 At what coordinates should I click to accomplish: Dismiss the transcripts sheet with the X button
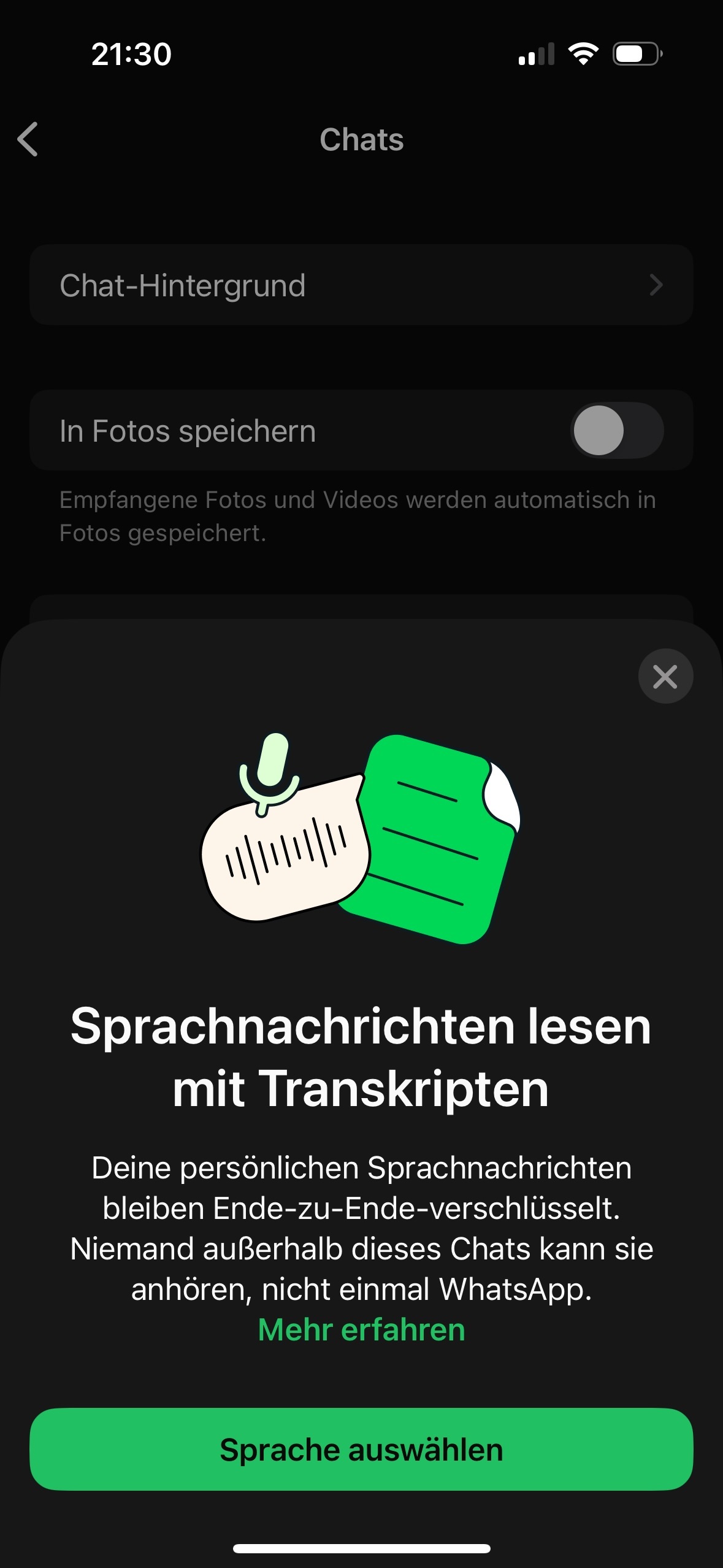pyautogui.click(x=665, y=676)
